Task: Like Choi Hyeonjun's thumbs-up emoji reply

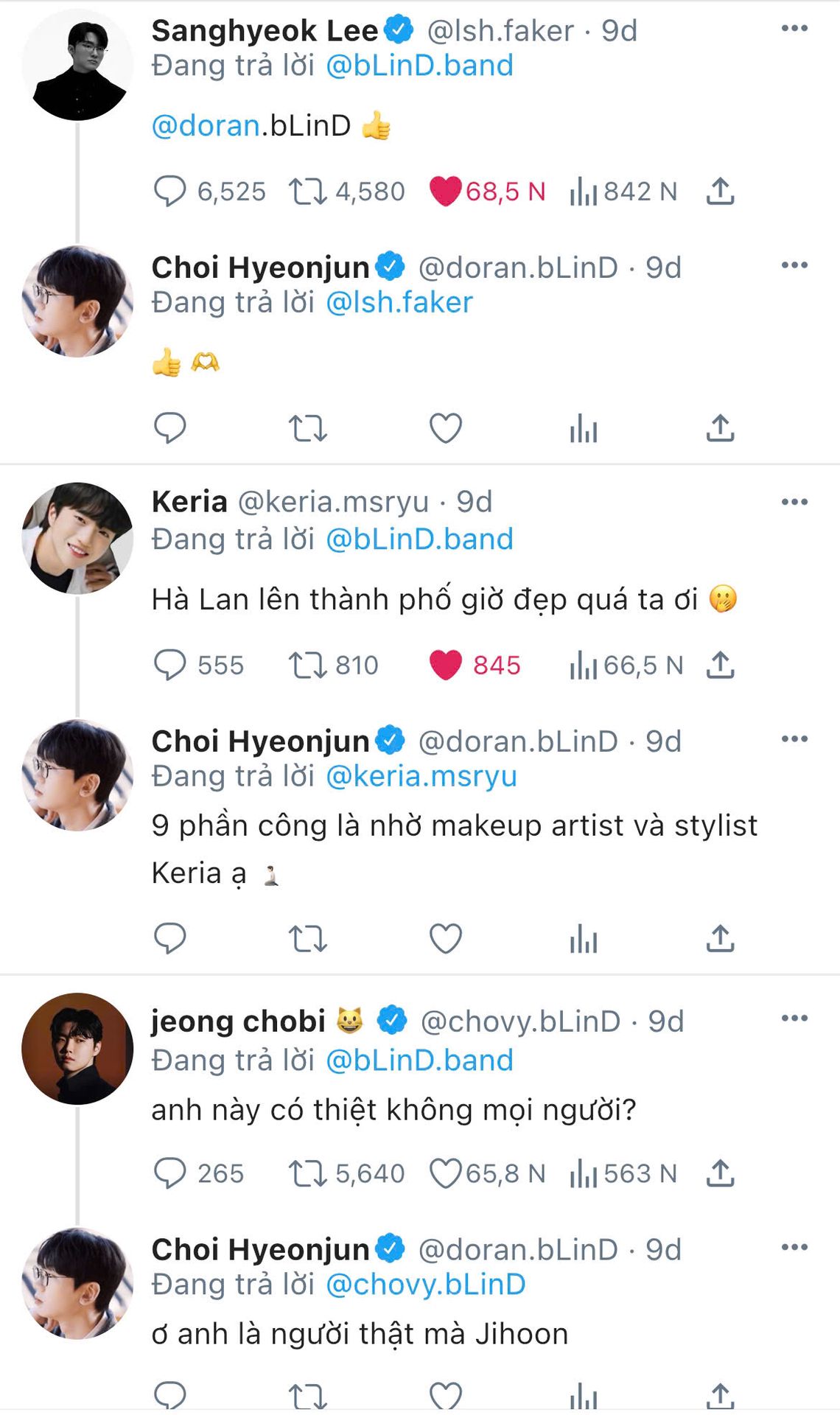Action: tap(445, 428)
